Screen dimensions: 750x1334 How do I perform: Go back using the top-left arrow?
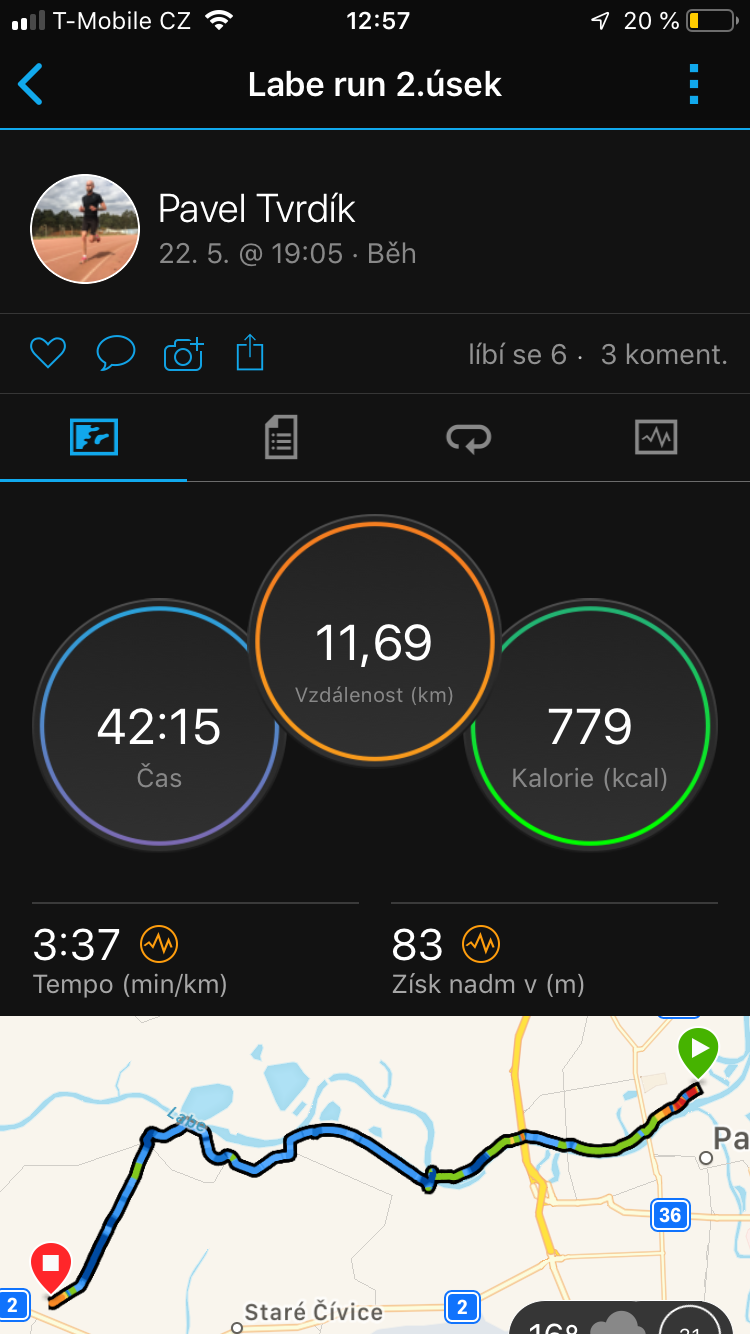pos(31,84)
